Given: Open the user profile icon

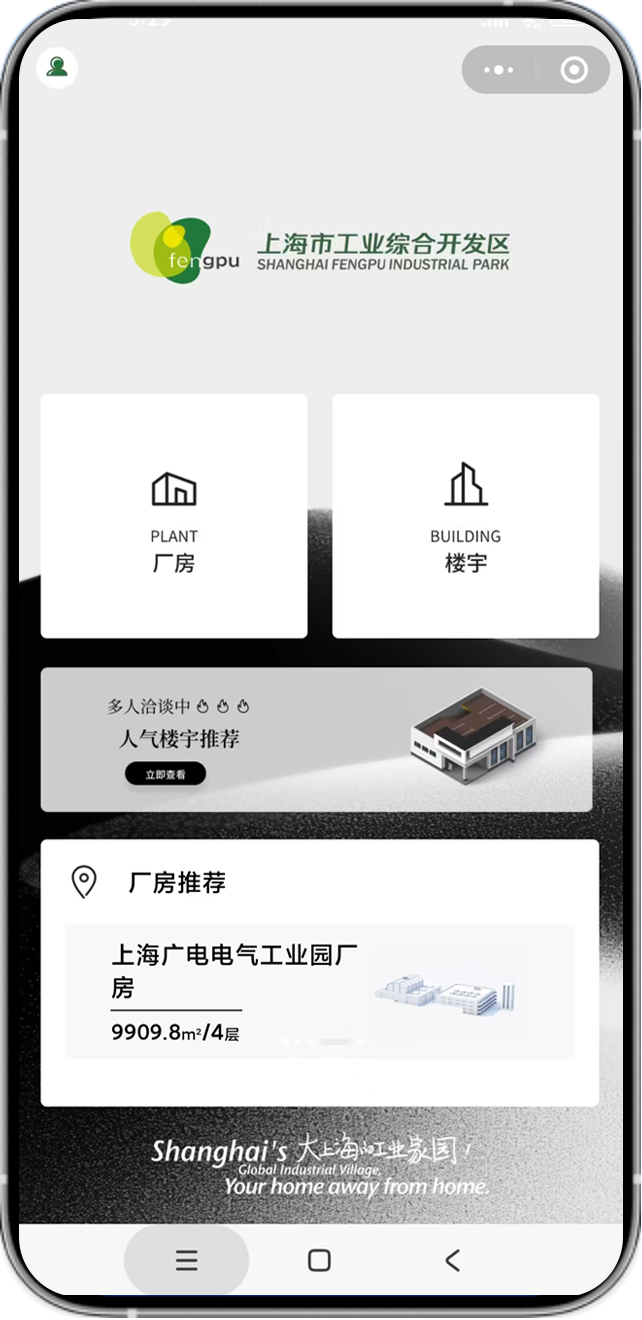Looking at the screenshot, I should point(57,68).
